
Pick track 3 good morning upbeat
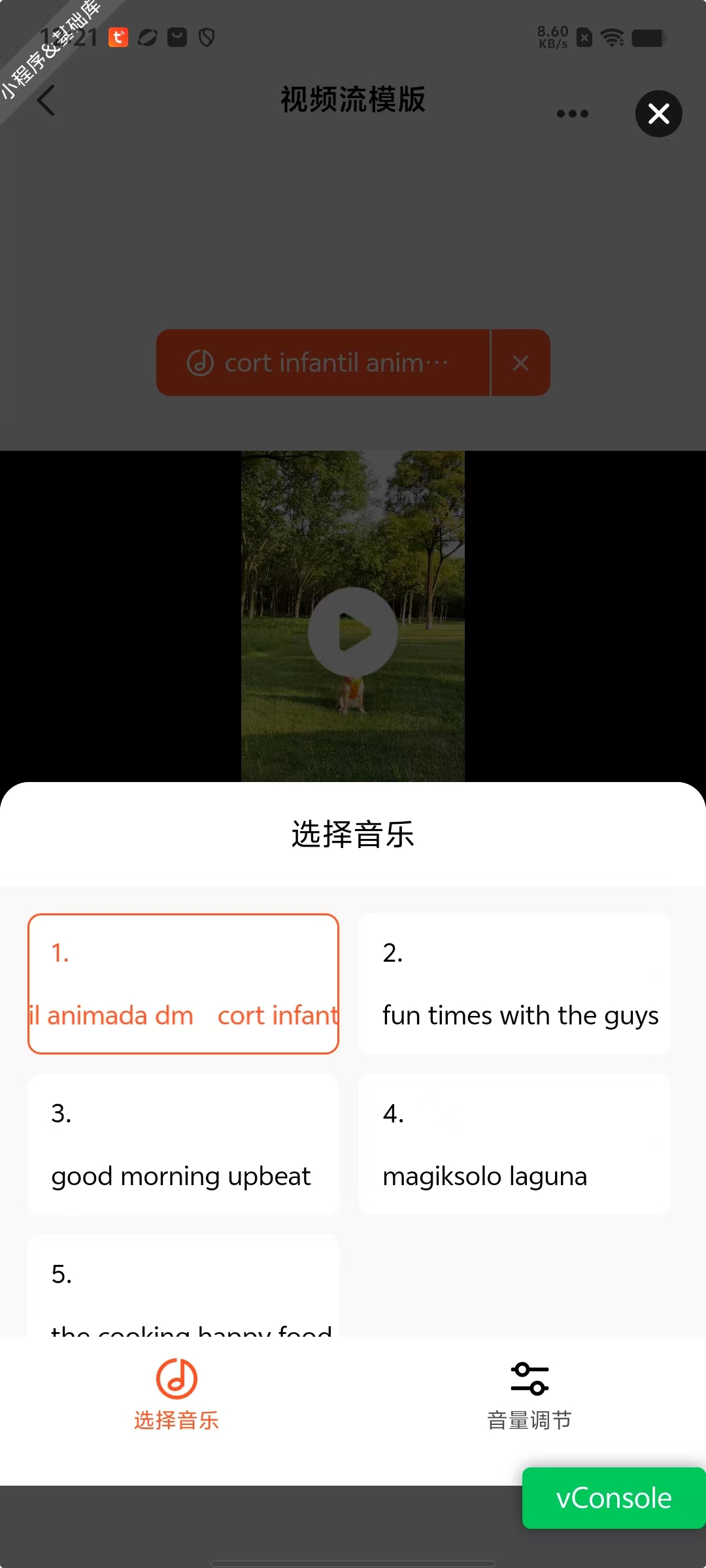(x=183, y=1145)
